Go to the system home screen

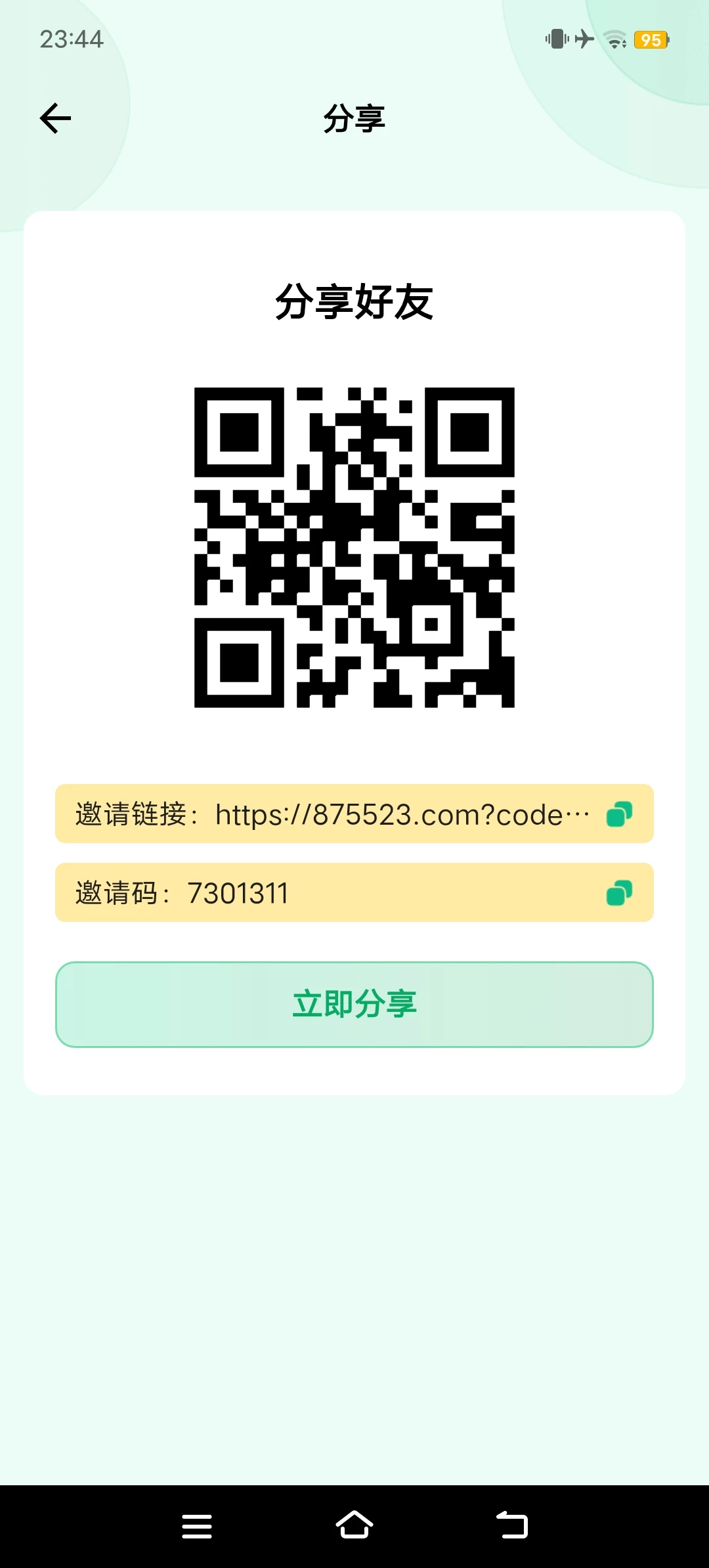click(354, 1525)
